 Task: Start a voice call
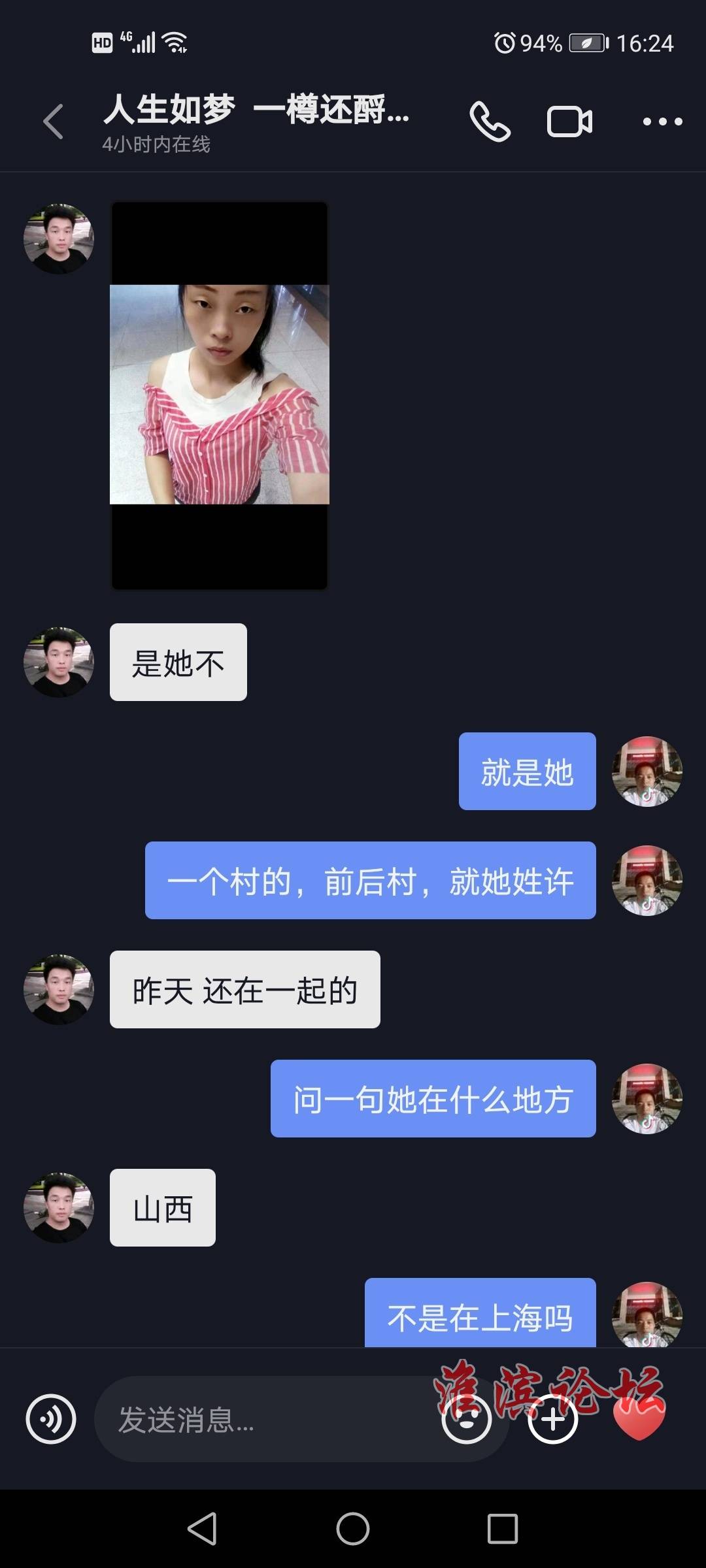pos(490,122)
